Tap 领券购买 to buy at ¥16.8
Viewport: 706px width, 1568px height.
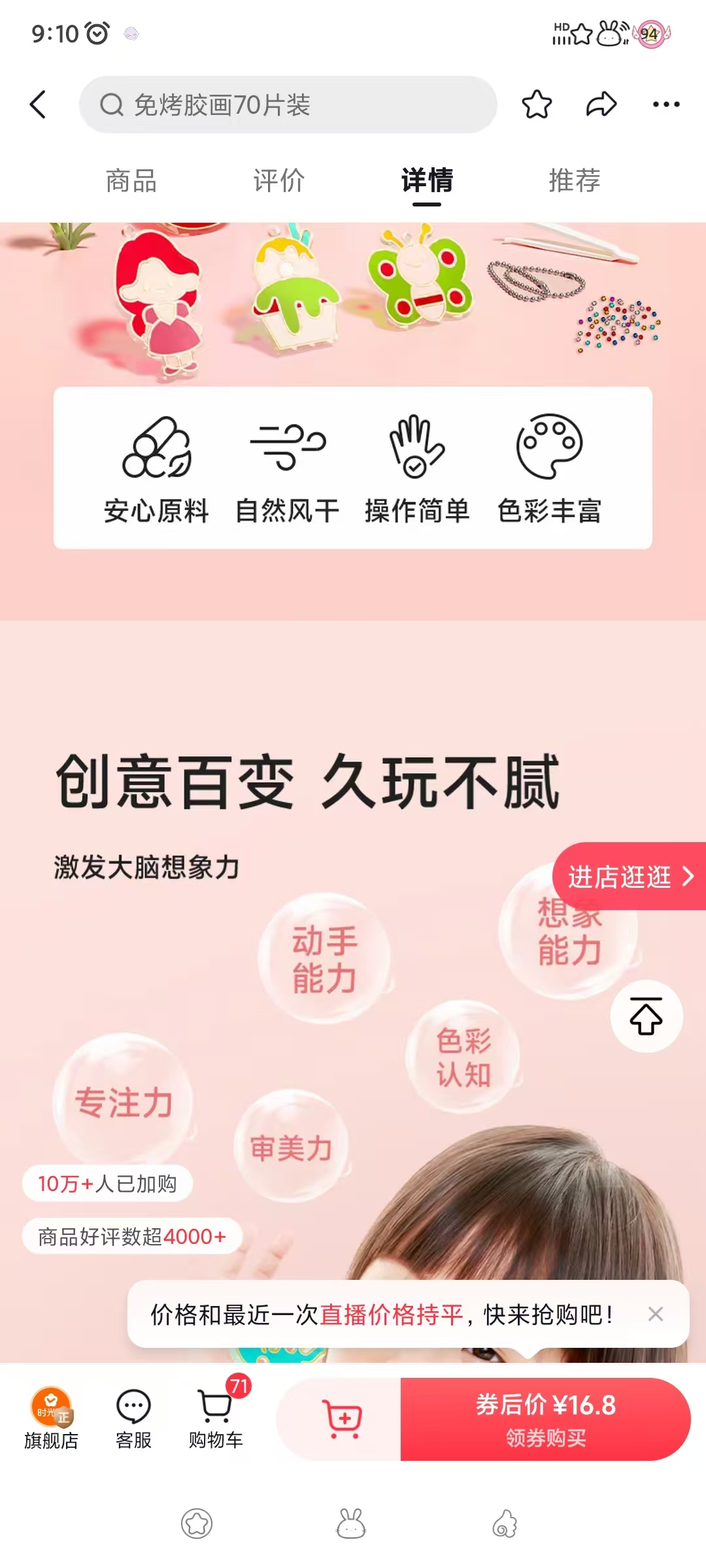pos(546,1419)
